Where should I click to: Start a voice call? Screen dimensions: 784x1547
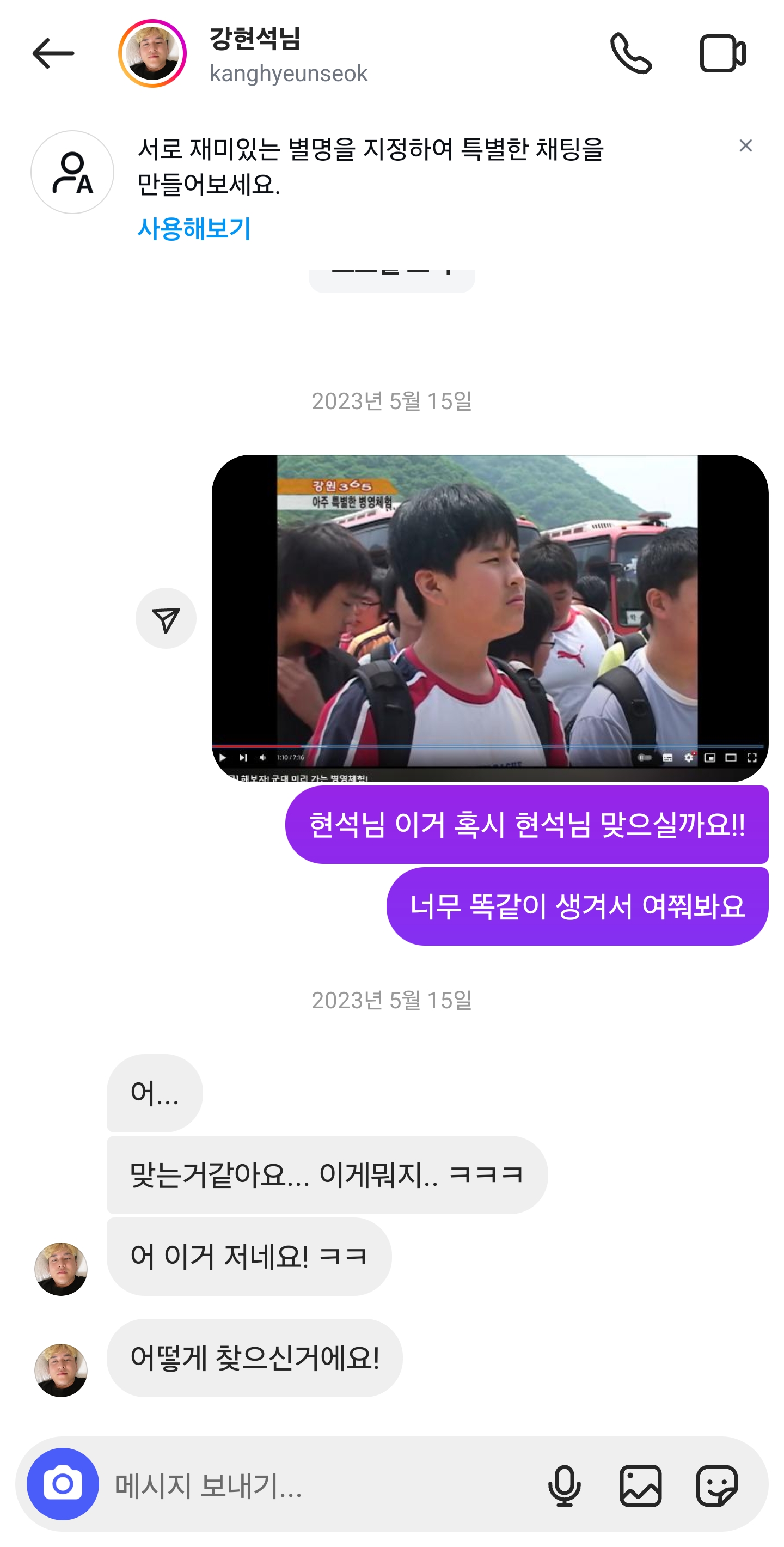click(x=631, y=53)
